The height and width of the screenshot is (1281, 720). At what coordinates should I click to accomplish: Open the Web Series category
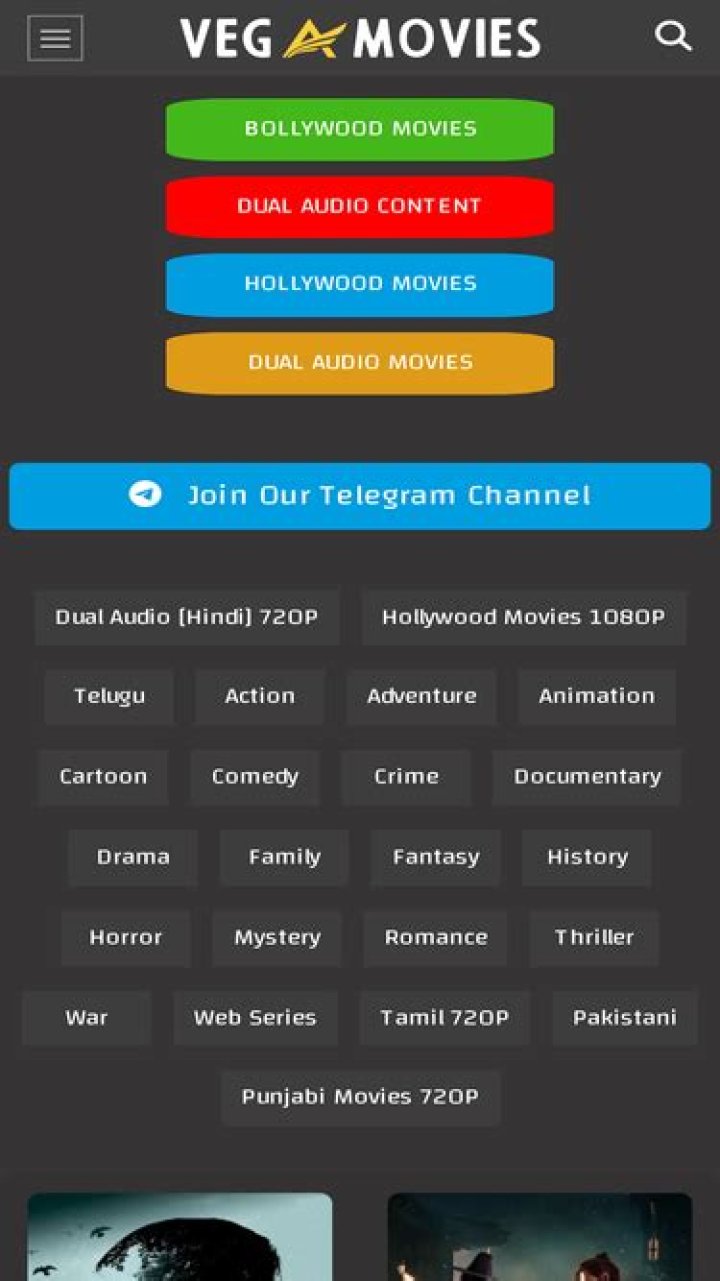(255, 1017)
